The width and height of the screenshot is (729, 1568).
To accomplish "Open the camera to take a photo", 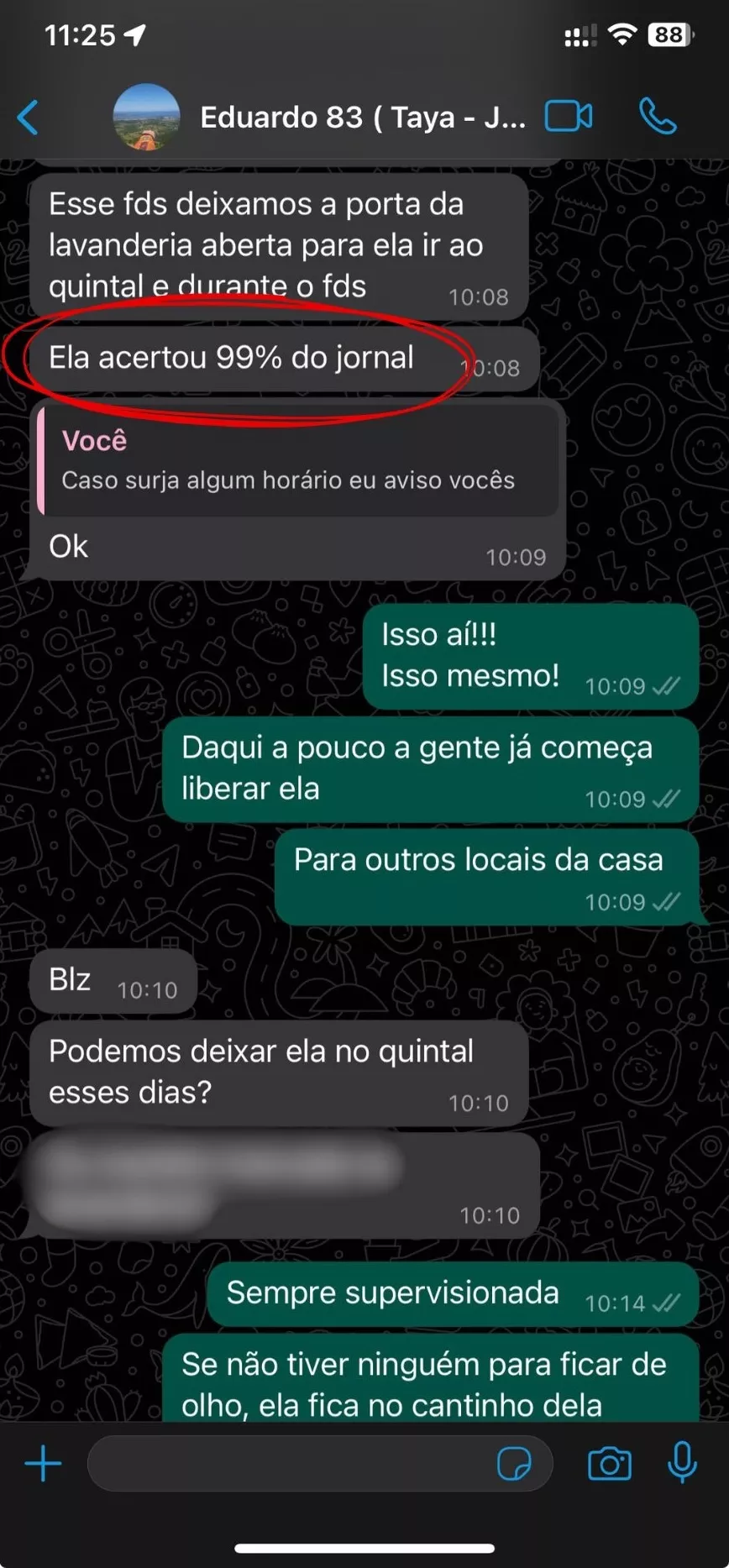I will point(609,1464).
